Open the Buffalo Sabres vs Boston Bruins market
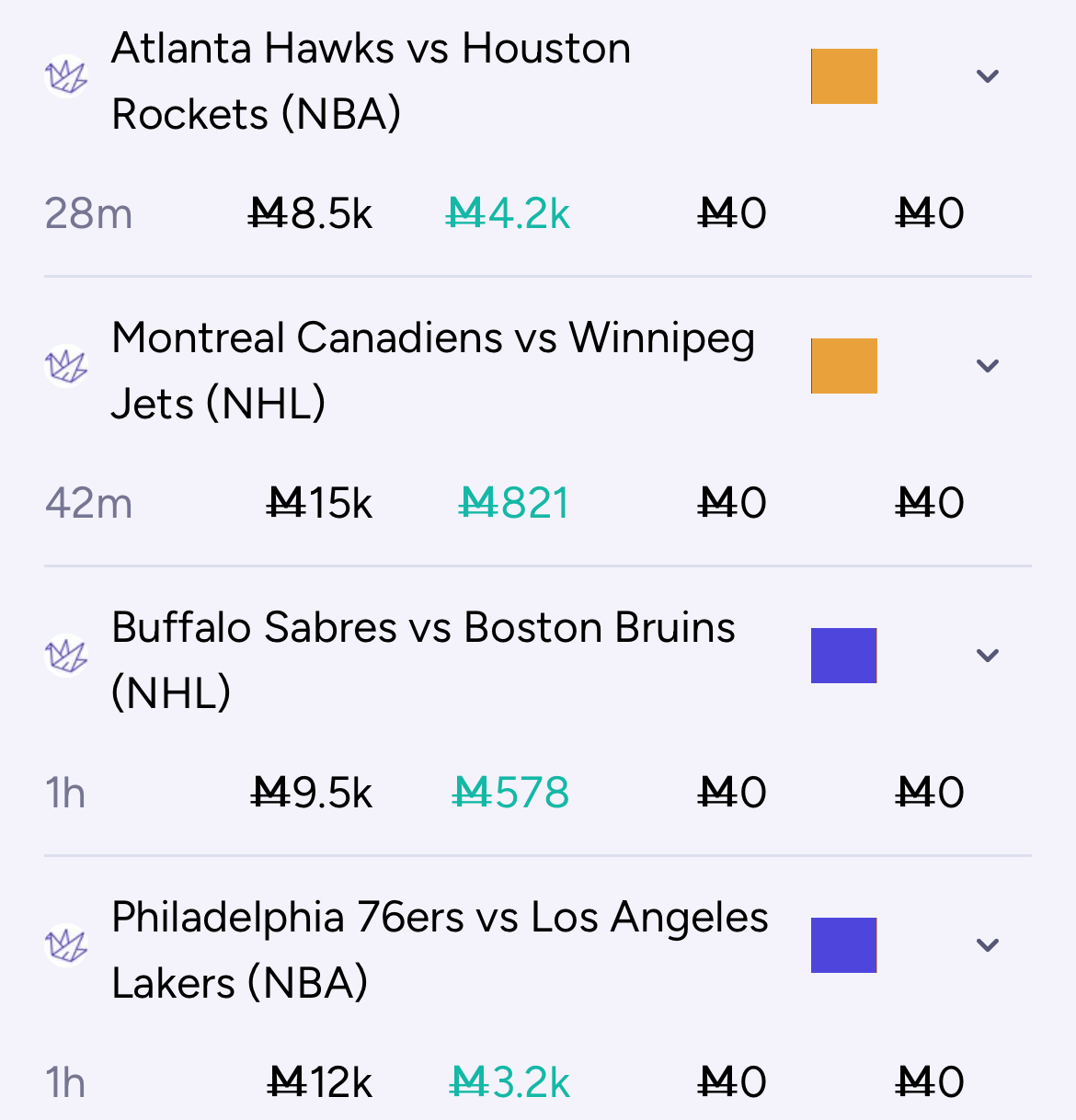The width and height of the screenshot is (1076, 1120). (423, 660)
